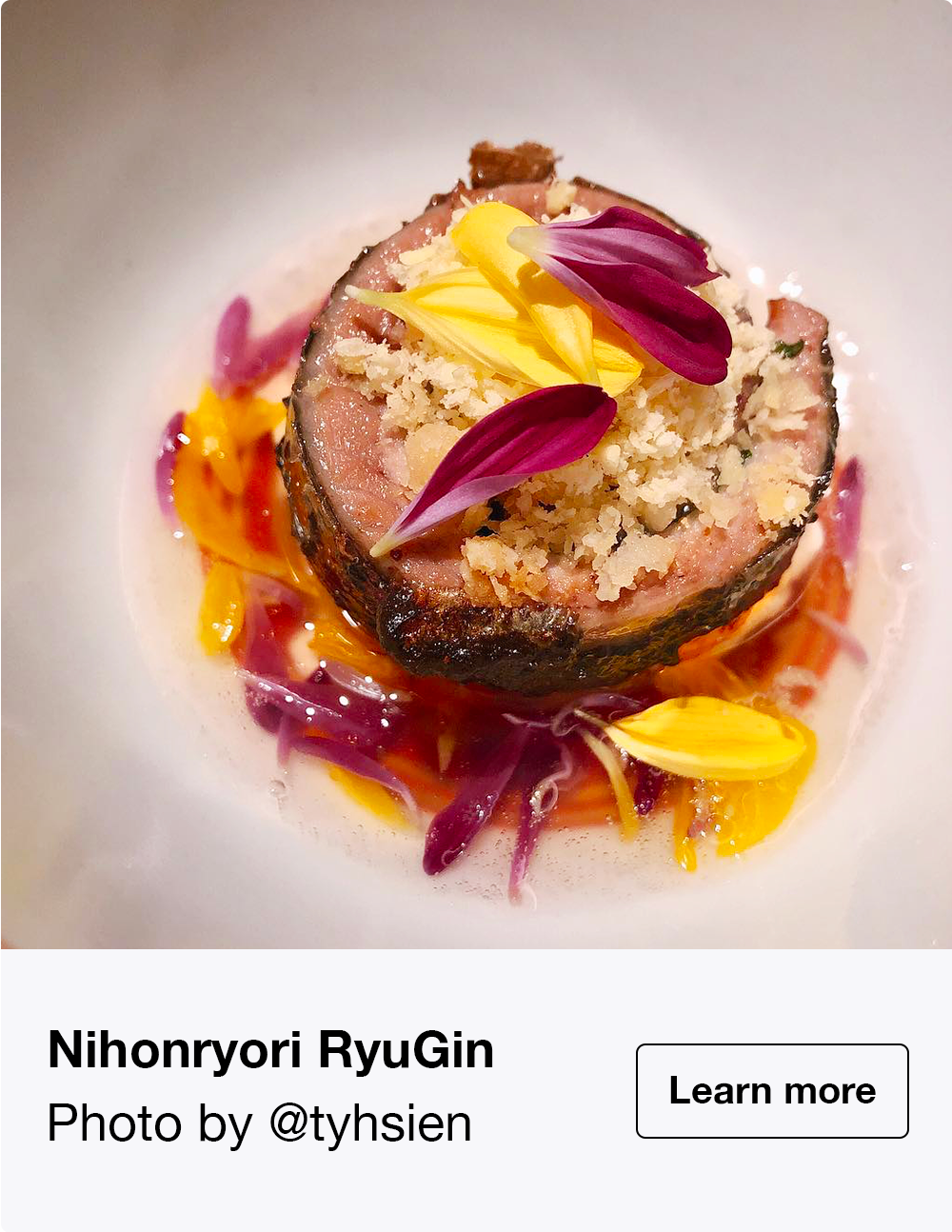
Task: Tap the Learn more button
Action: (772, 1091)
